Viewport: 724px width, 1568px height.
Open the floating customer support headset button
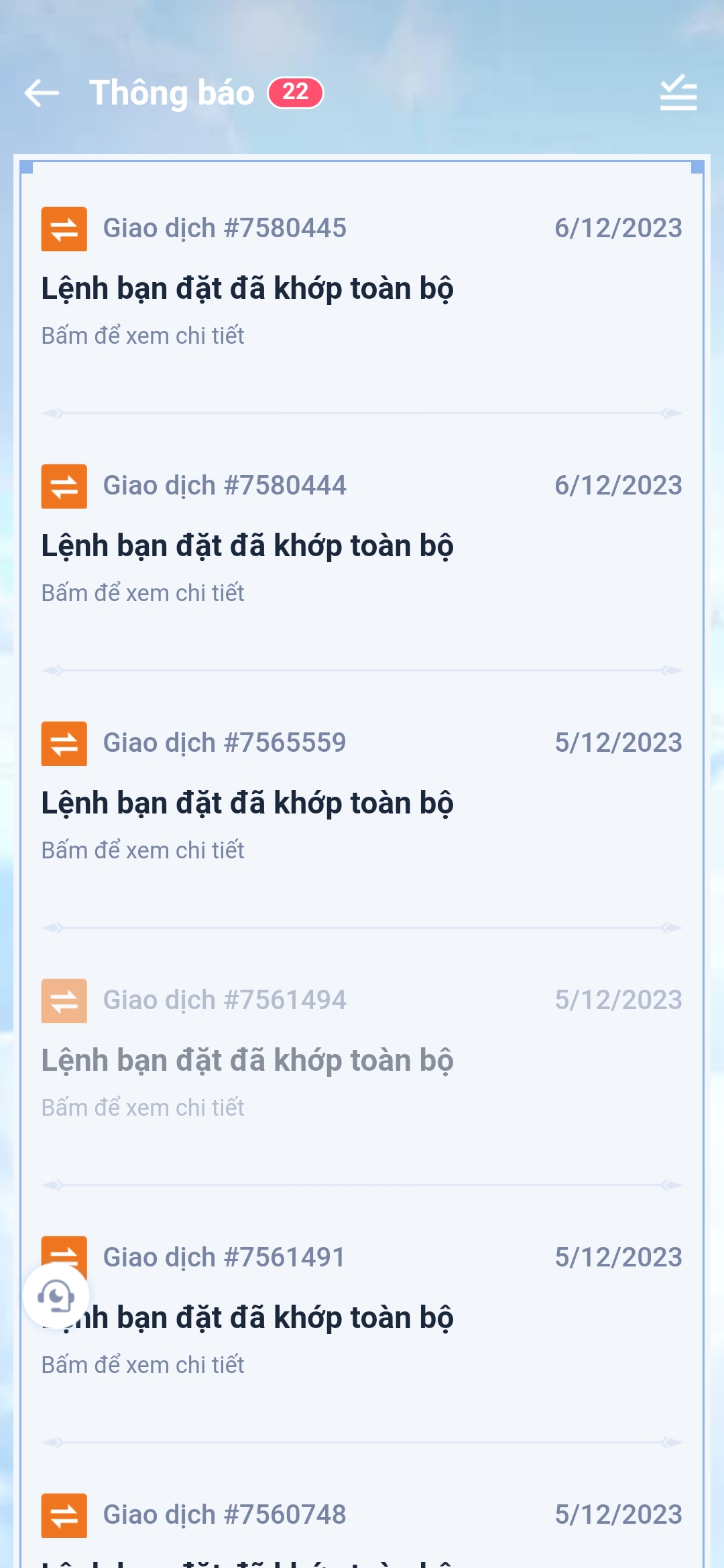coord(56,1294)
